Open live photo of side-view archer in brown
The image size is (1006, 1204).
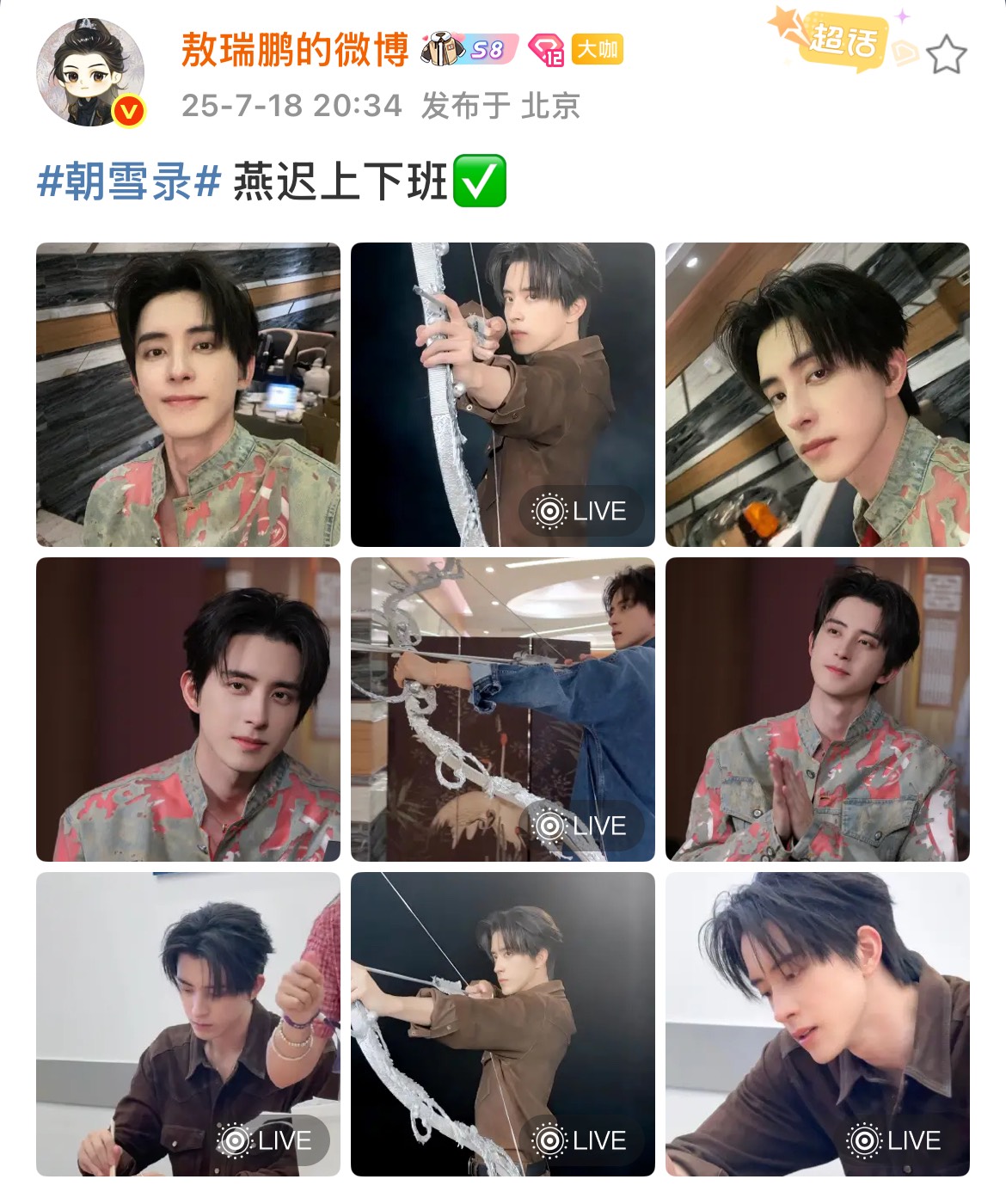tap(503, 1024)
